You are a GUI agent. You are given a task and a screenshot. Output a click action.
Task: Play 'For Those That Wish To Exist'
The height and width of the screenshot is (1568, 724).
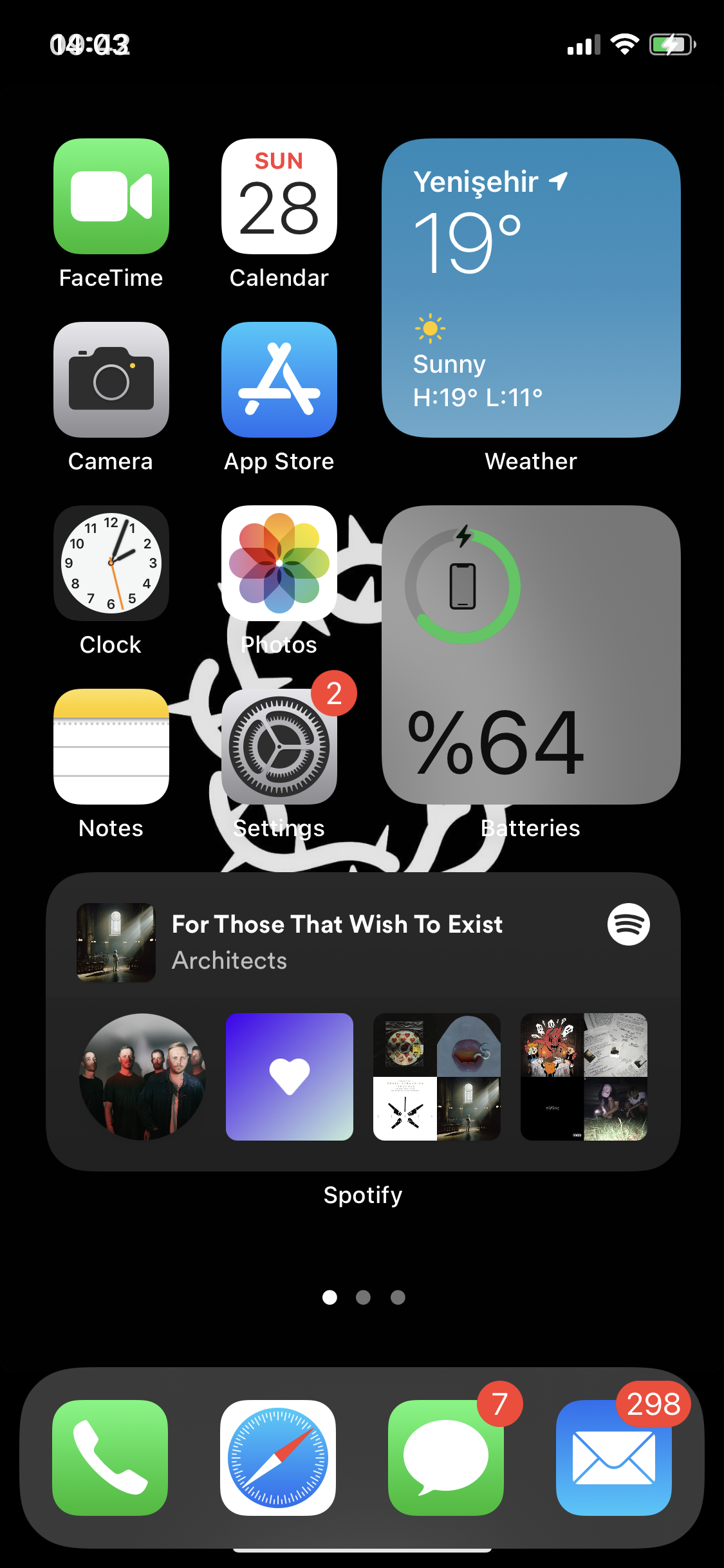(x=337, y=925)
